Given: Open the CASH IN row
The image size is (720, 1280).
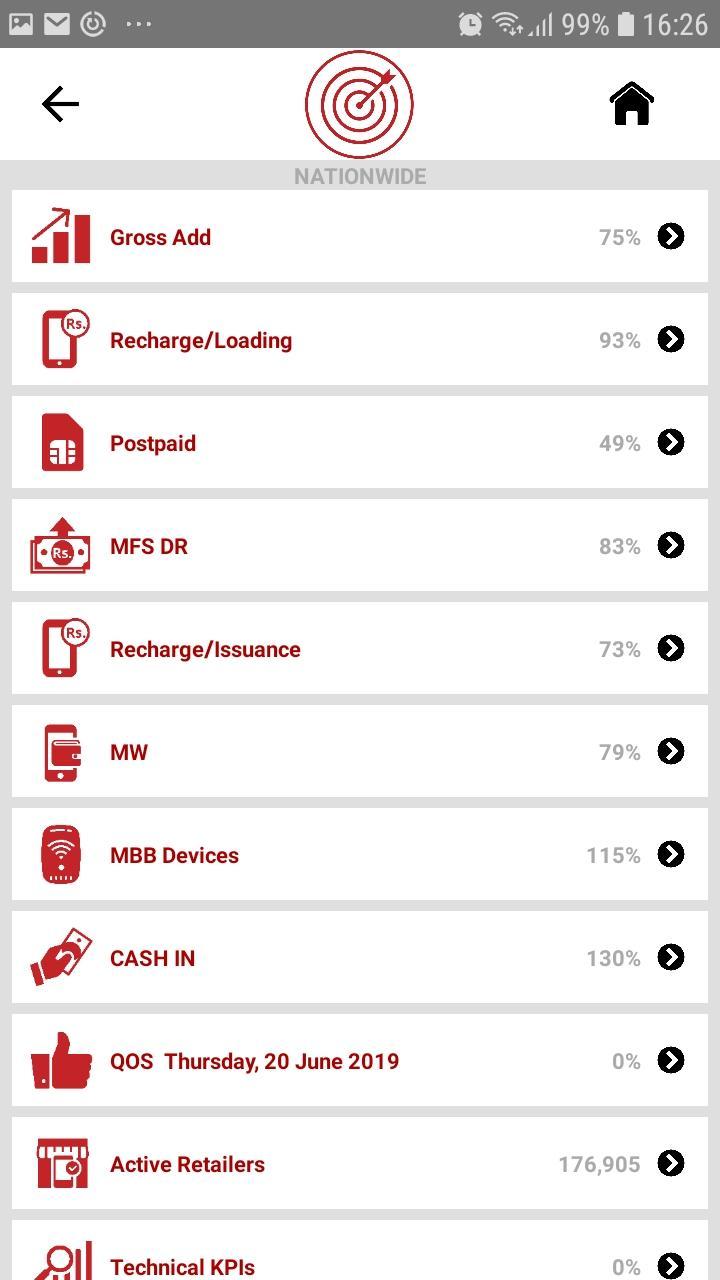Looking at the screenshot, I should [x=360, y=958].
